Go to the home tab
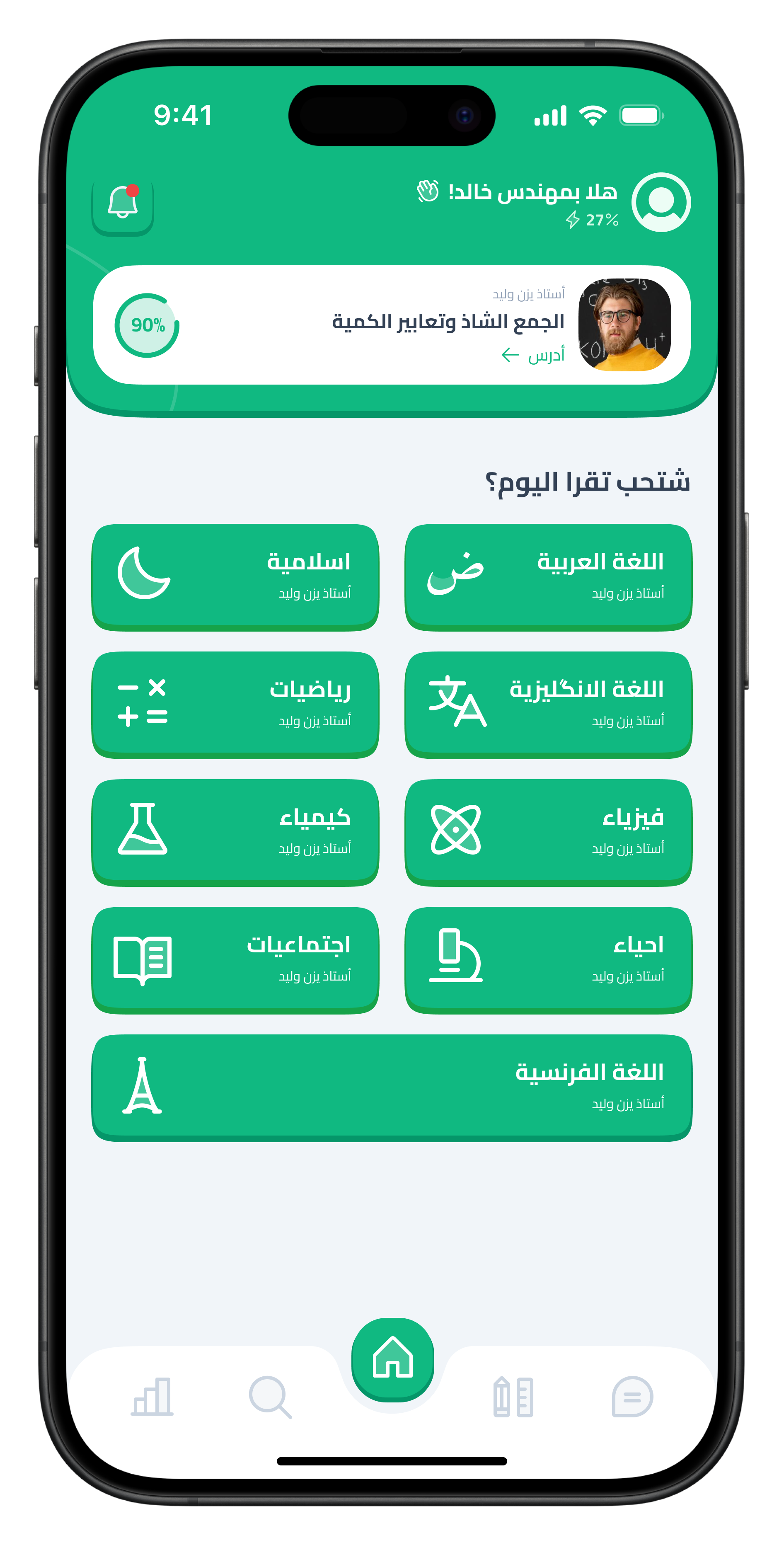This screenshot has height=1545, width=784. (x=392, y=1359)
